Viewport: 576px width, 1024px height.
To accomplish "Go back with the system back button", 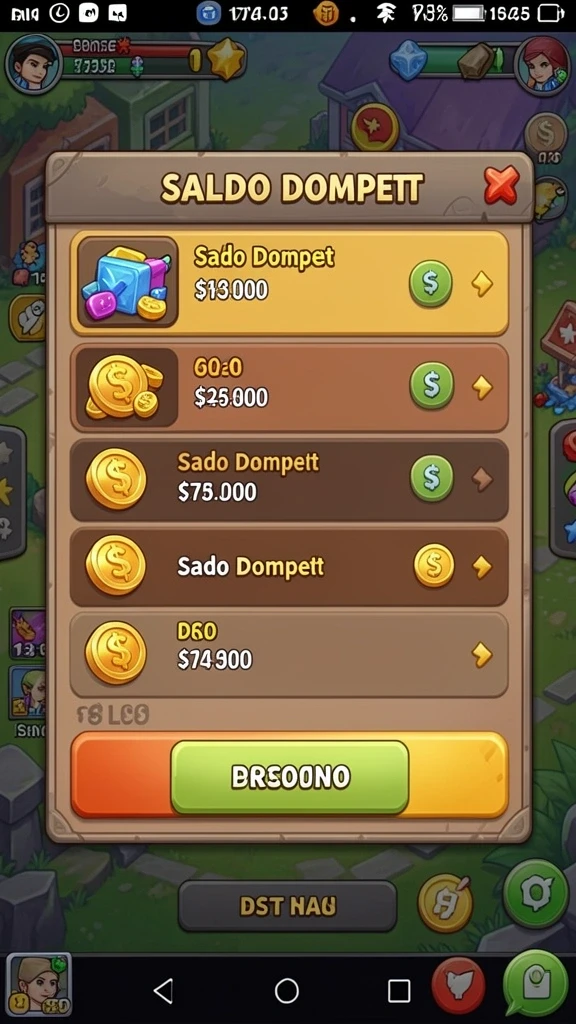I will pyautogui.click(x=163, y=990).
